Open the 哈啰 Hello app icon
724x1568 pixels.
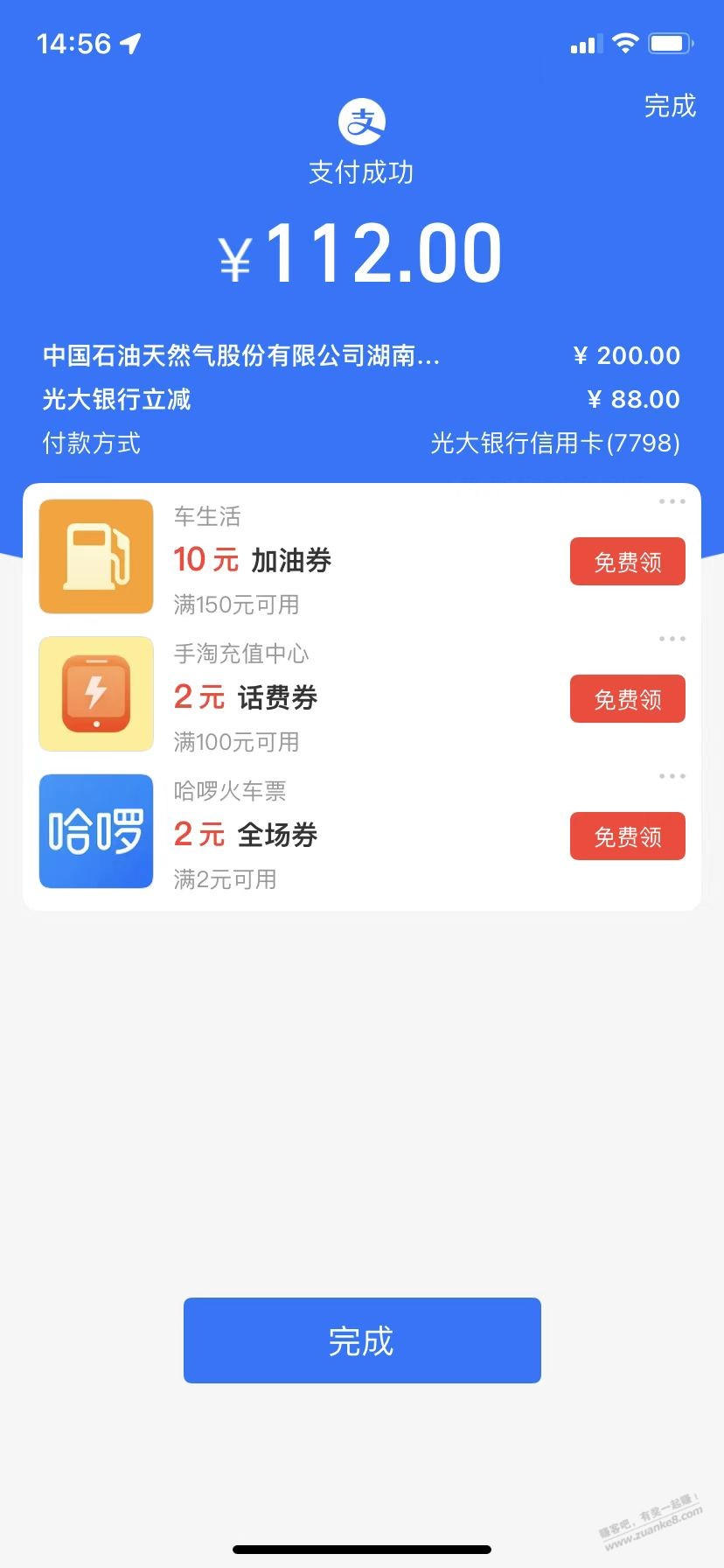[x=96, y=831]
